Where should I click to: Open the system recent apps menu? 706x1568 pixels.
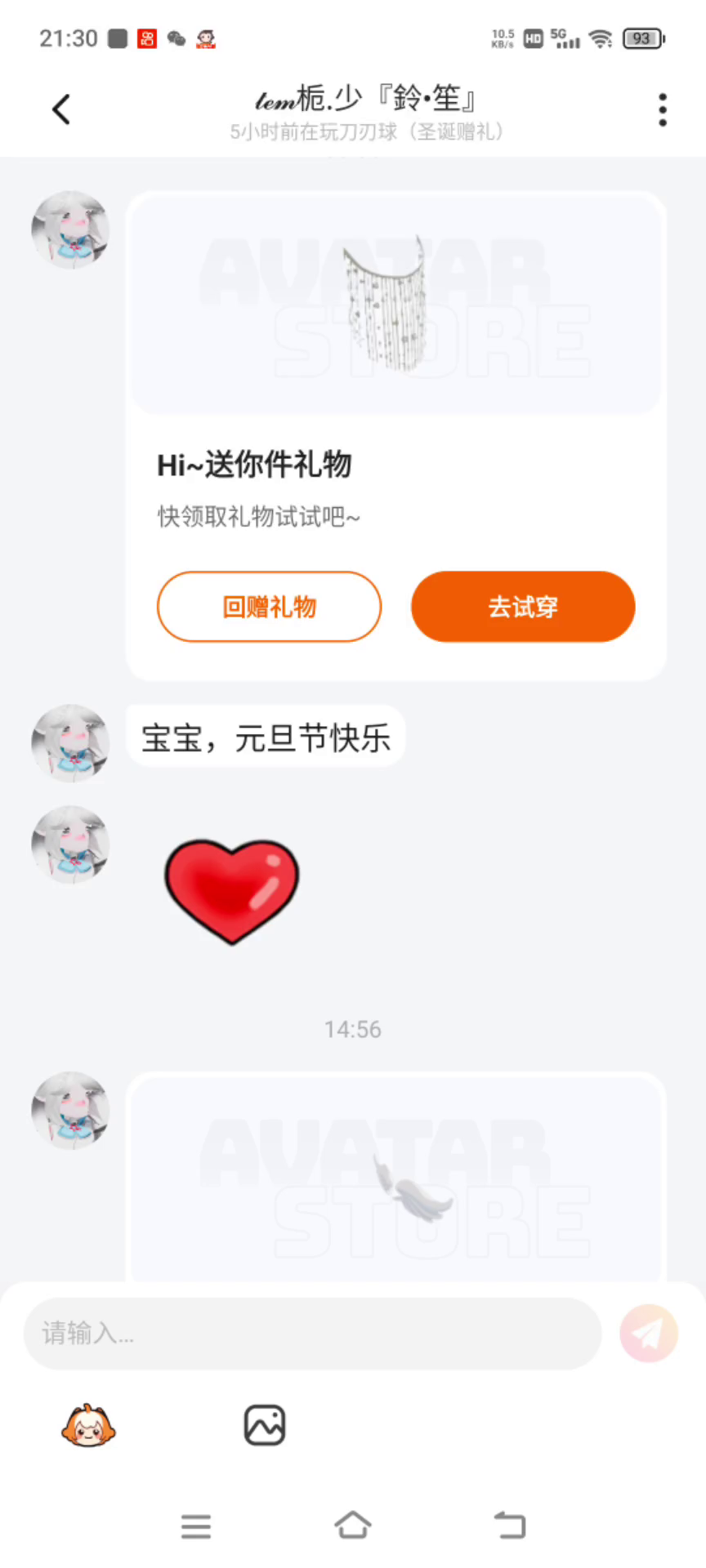196,1526
